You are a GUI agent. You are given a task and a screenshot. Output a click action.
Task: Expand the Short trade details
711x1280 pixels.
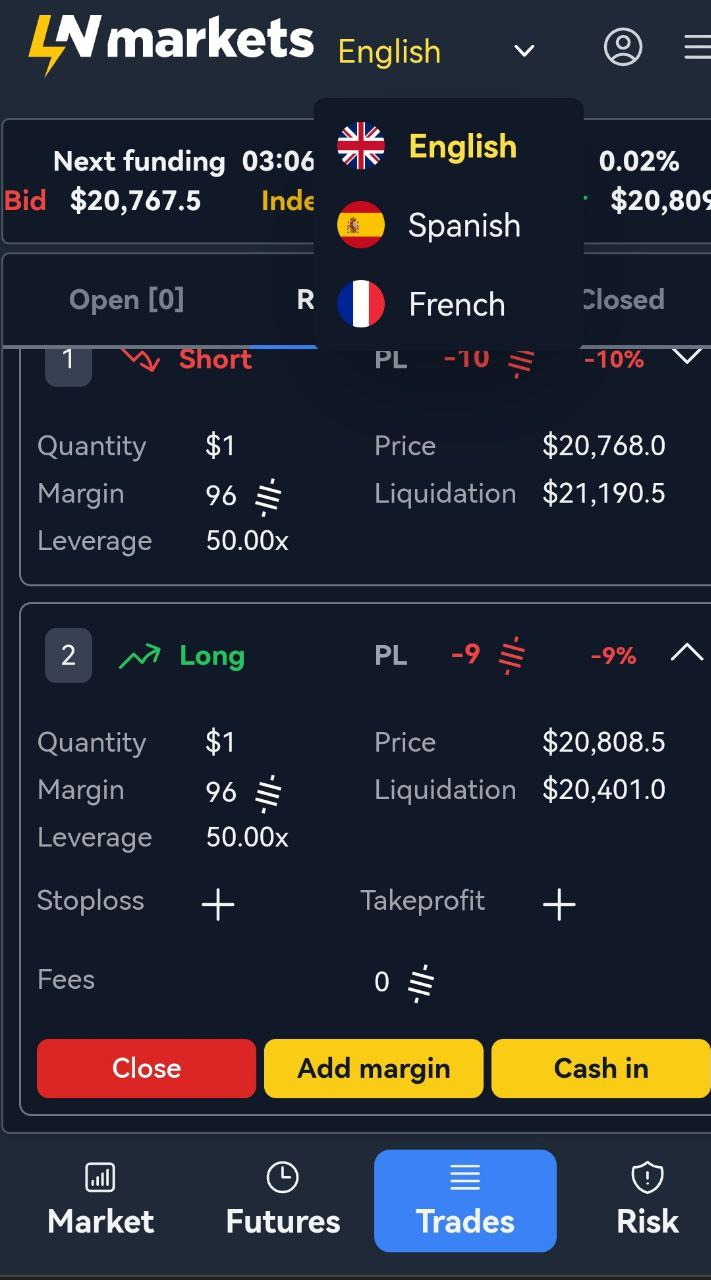click(x=686, y=356)
